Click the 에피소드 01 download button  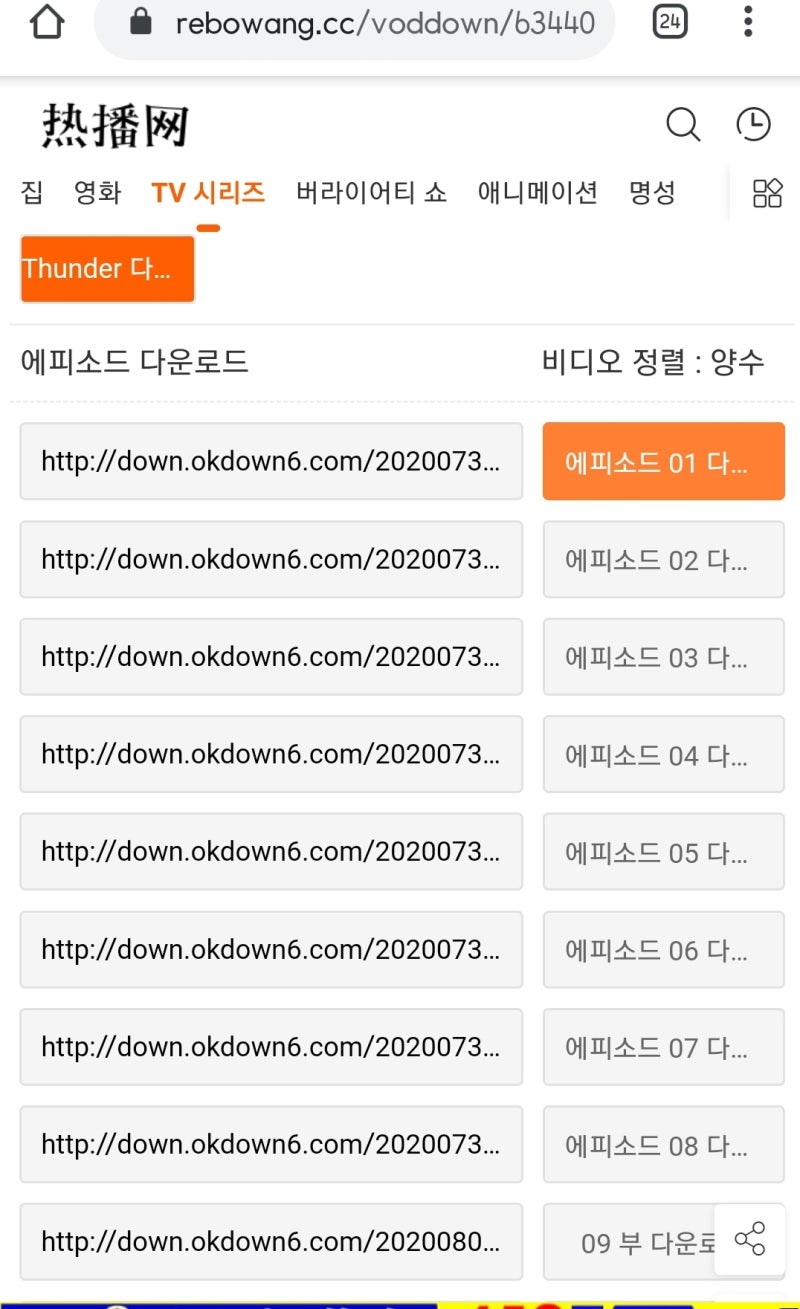(x=663, y=461)
